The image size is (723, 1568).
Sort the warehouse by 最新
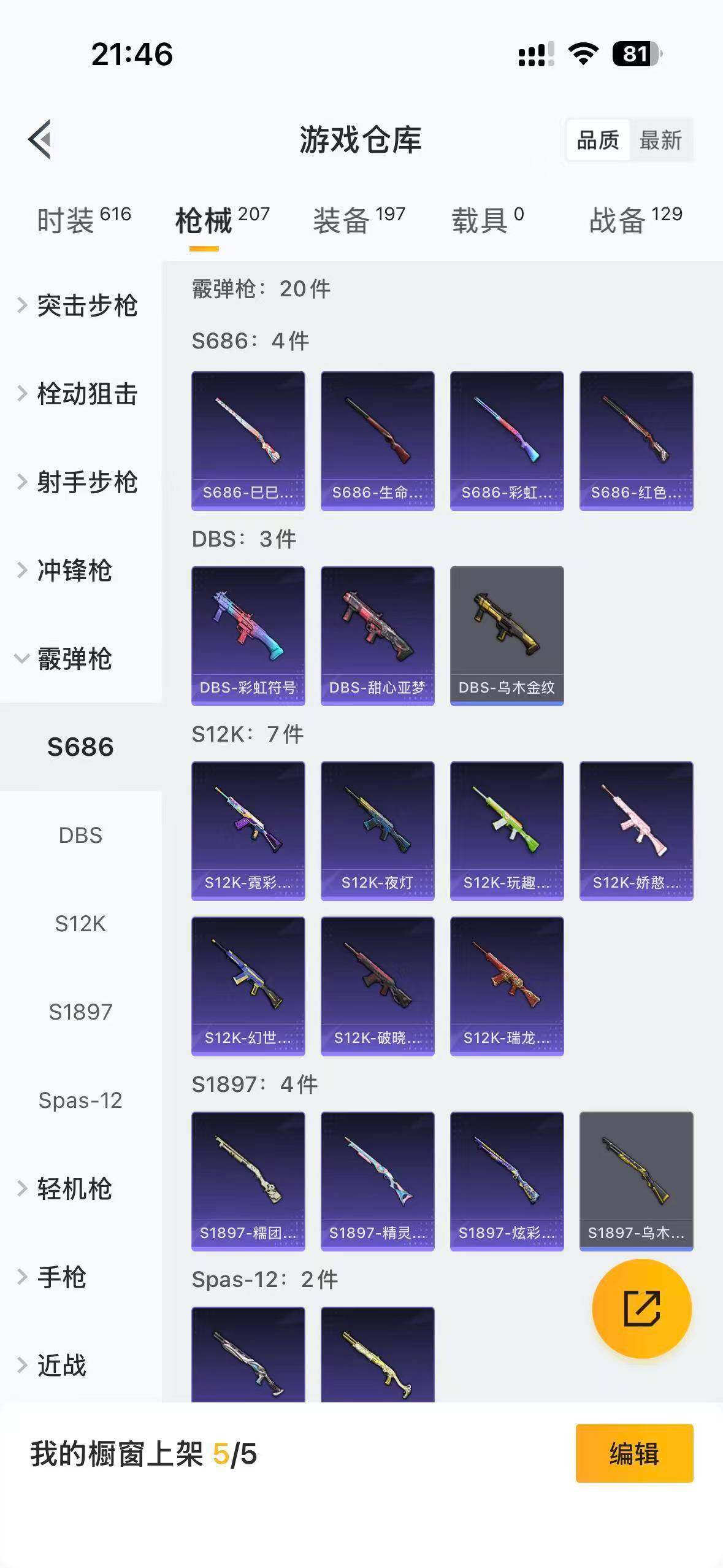pos(660,140)
